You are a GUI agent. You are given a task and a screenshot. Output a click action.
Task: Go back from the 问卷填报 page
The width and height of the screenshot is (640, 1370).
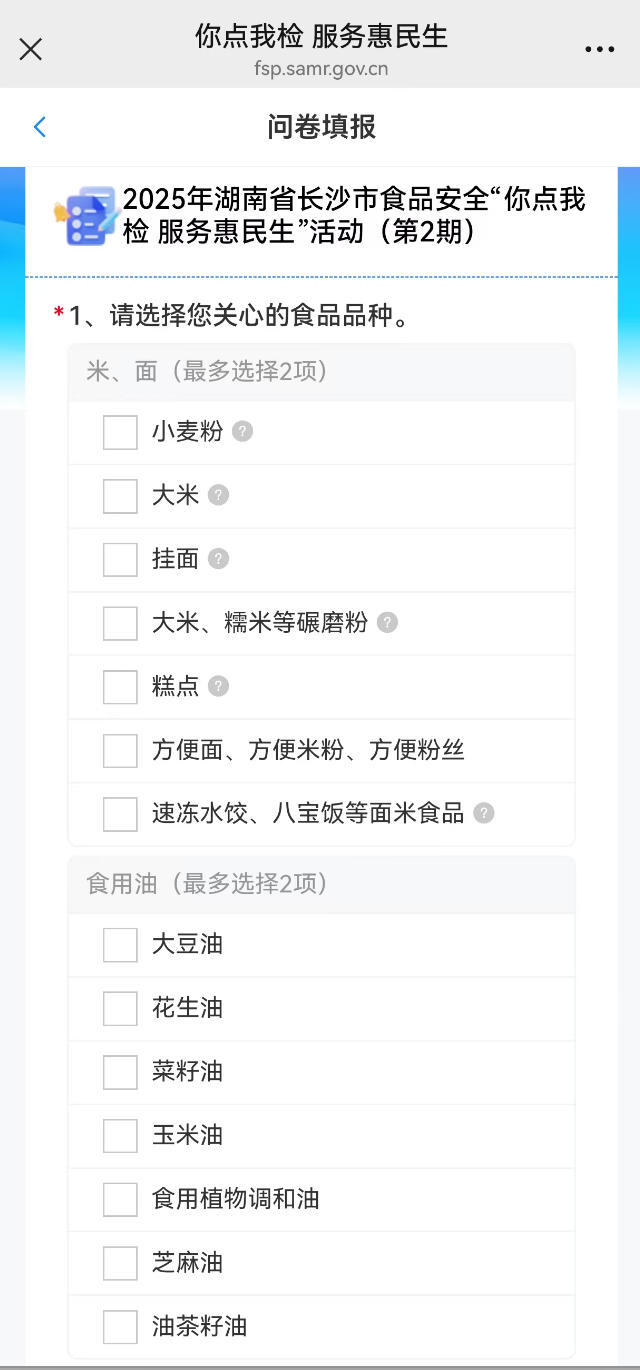[40, 127]
